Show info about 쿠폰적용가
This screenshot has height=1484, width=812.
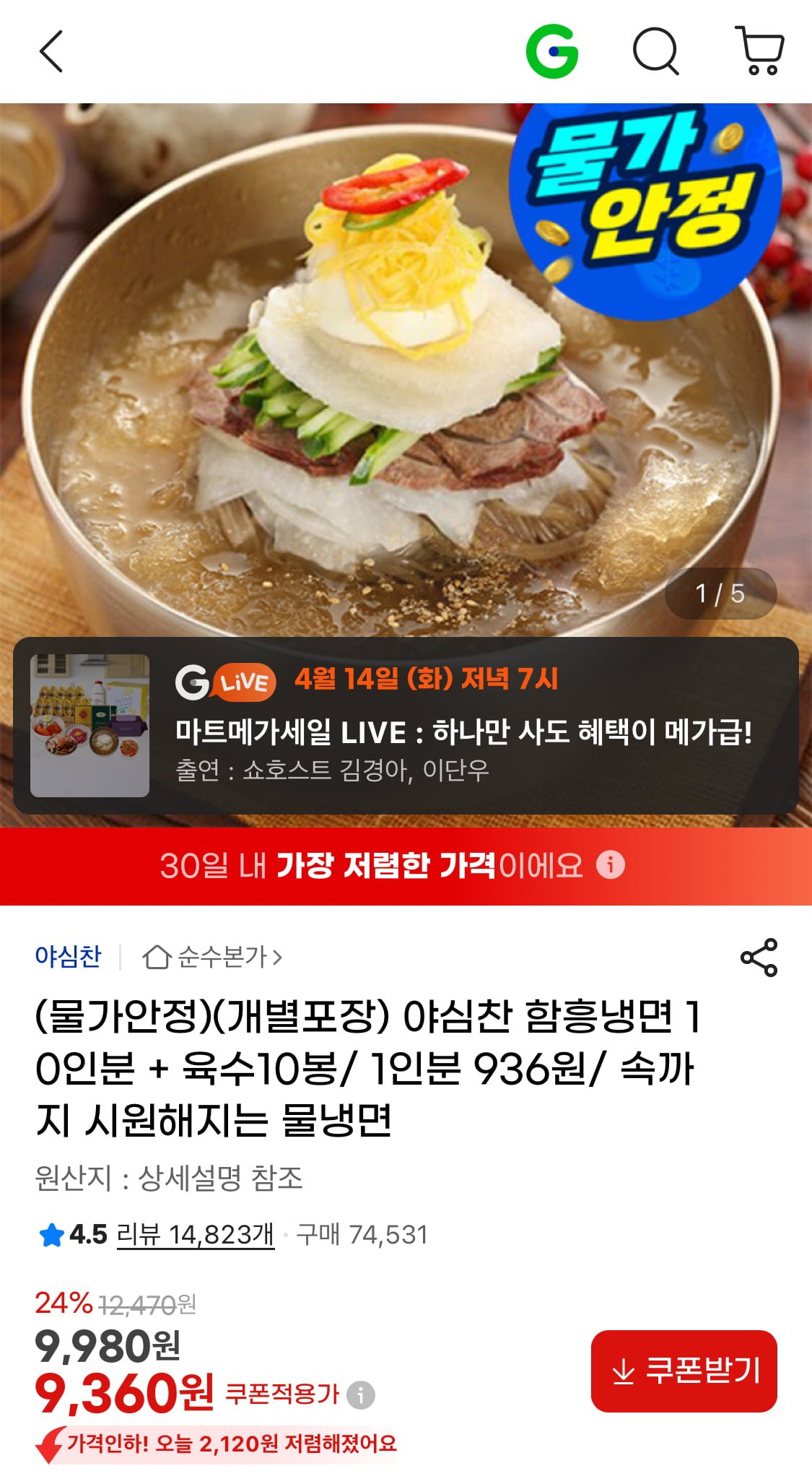point(361,1394)
